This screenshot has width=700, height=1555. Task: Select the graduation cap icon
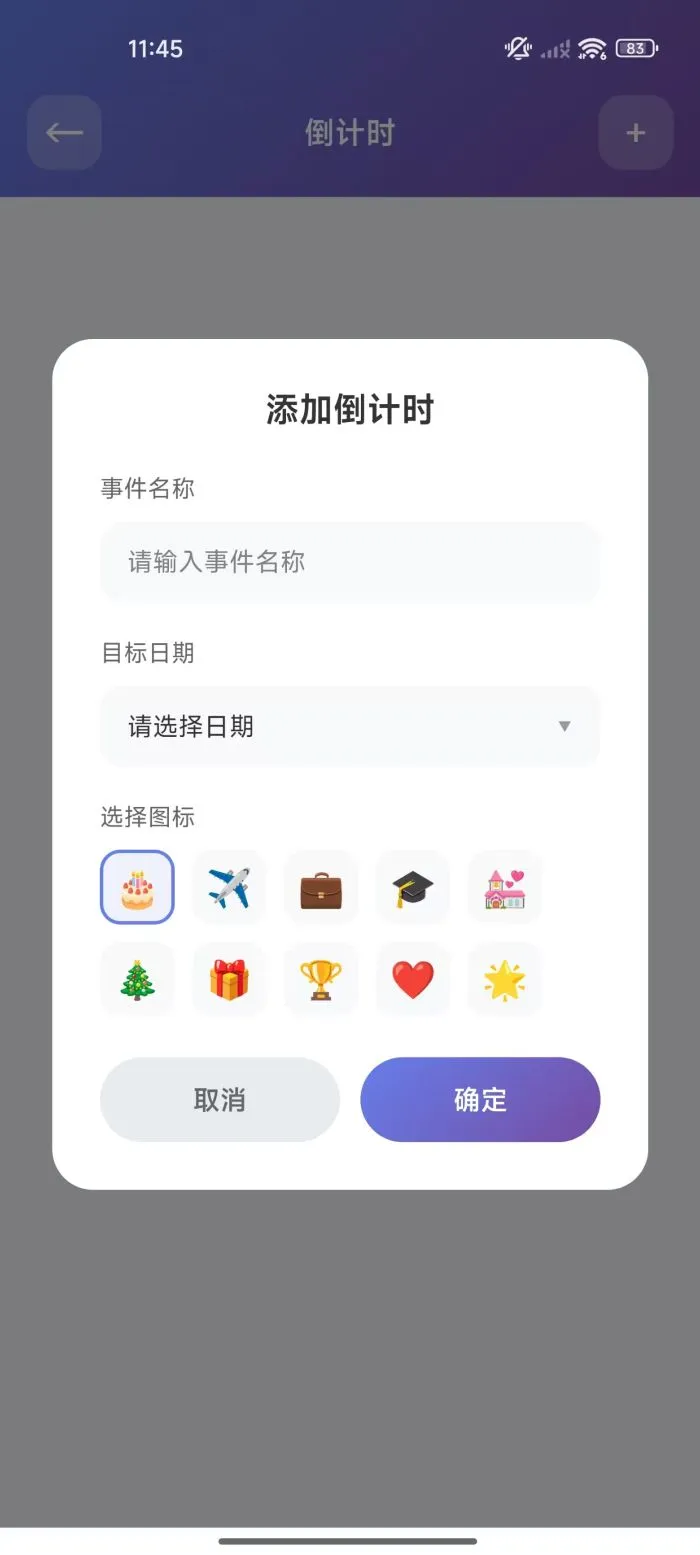[x=413, y=887]
